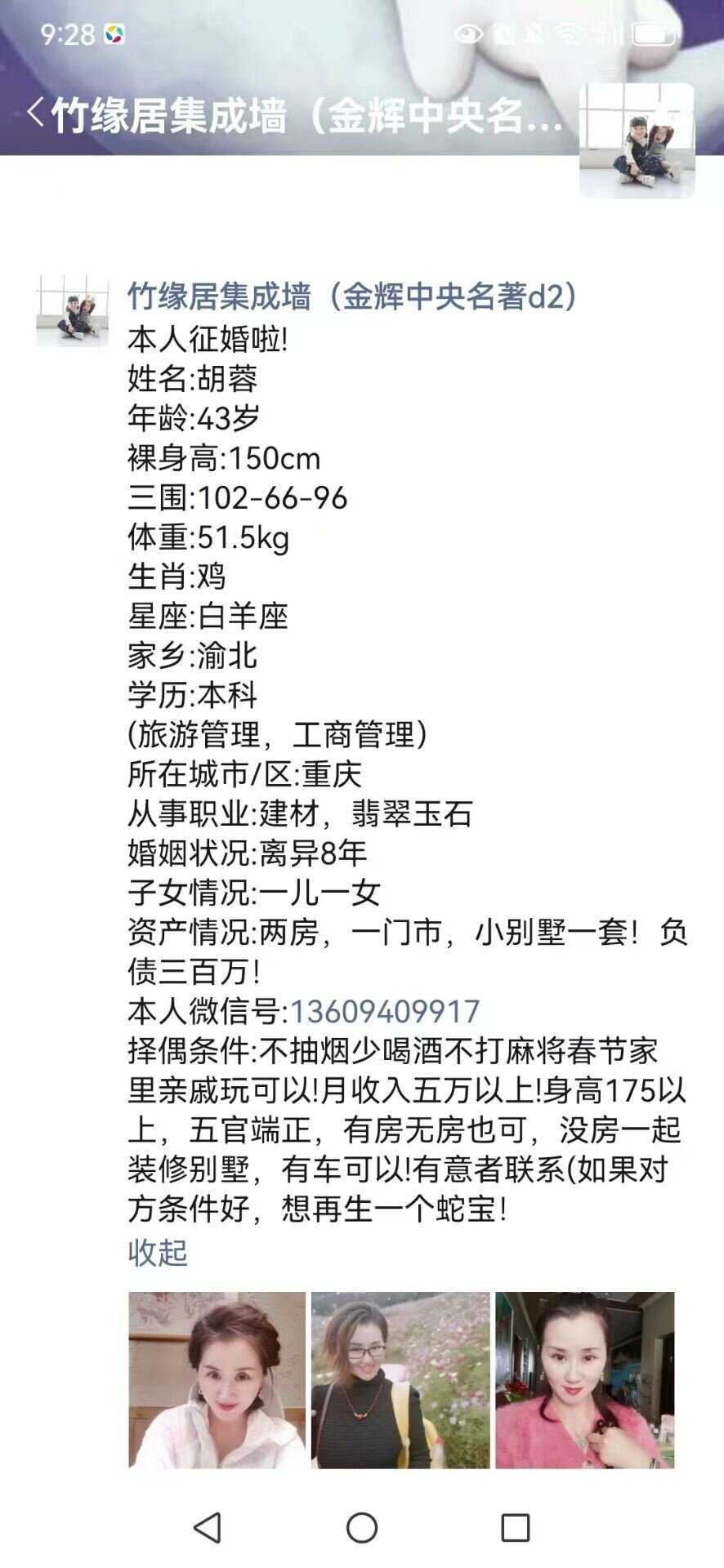Screen dimensions: 724x1568
Task: View the photo of woman in white jacket
Action: coord(217,1380)
